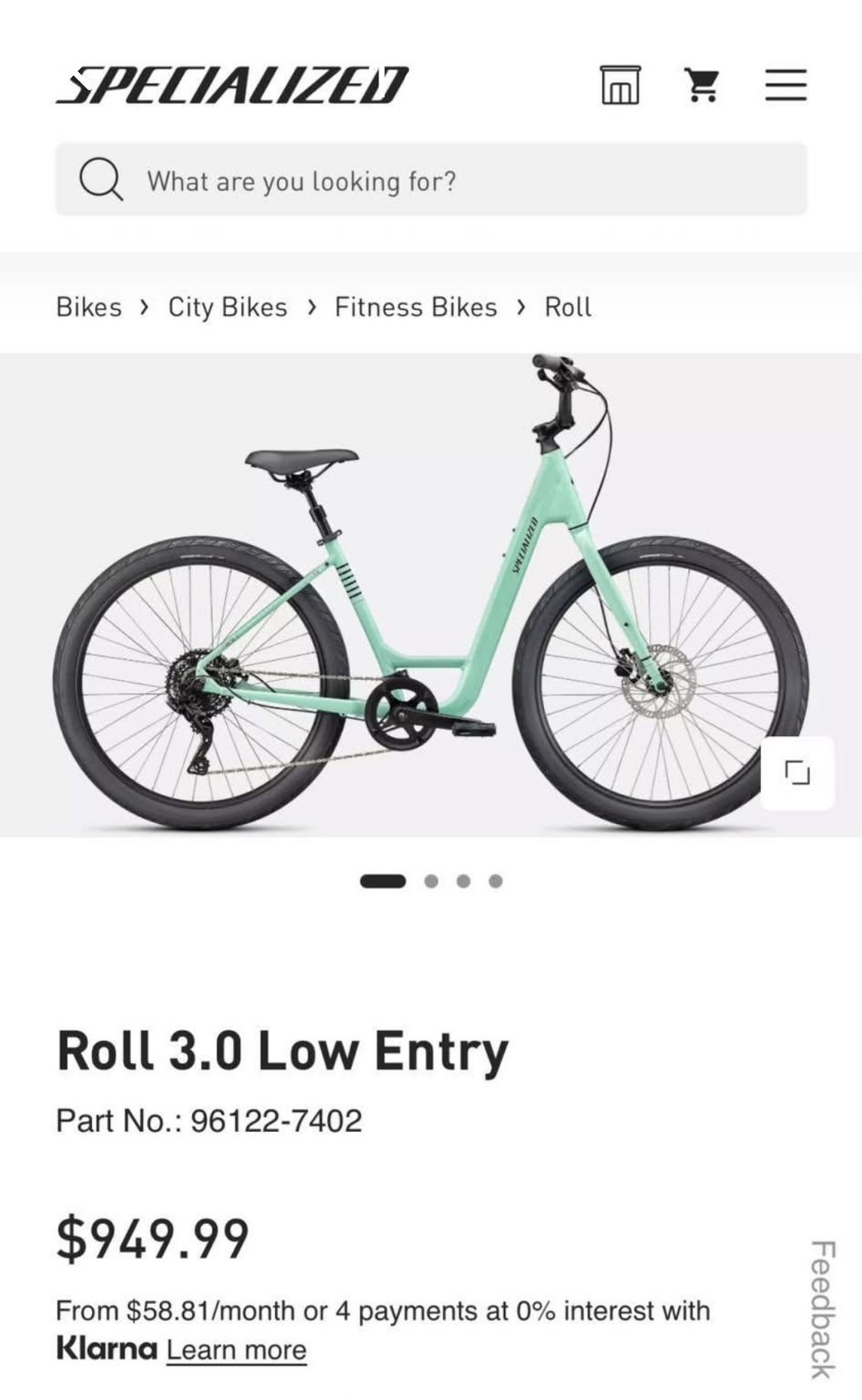Go to the Roll breadcrumb
The width and height of the screenshot is (862, 1400).
pos(568,307)
